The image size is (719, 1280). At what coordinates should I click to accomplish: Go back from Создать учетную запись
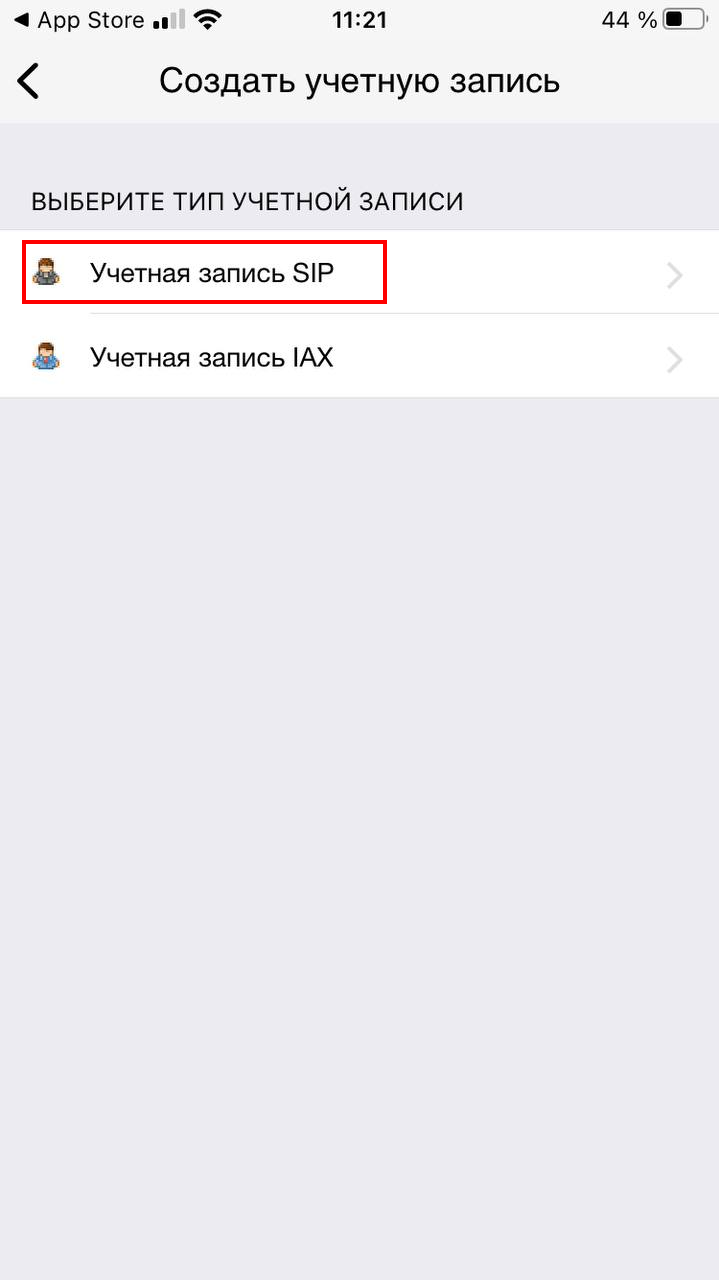coord(29,81)
